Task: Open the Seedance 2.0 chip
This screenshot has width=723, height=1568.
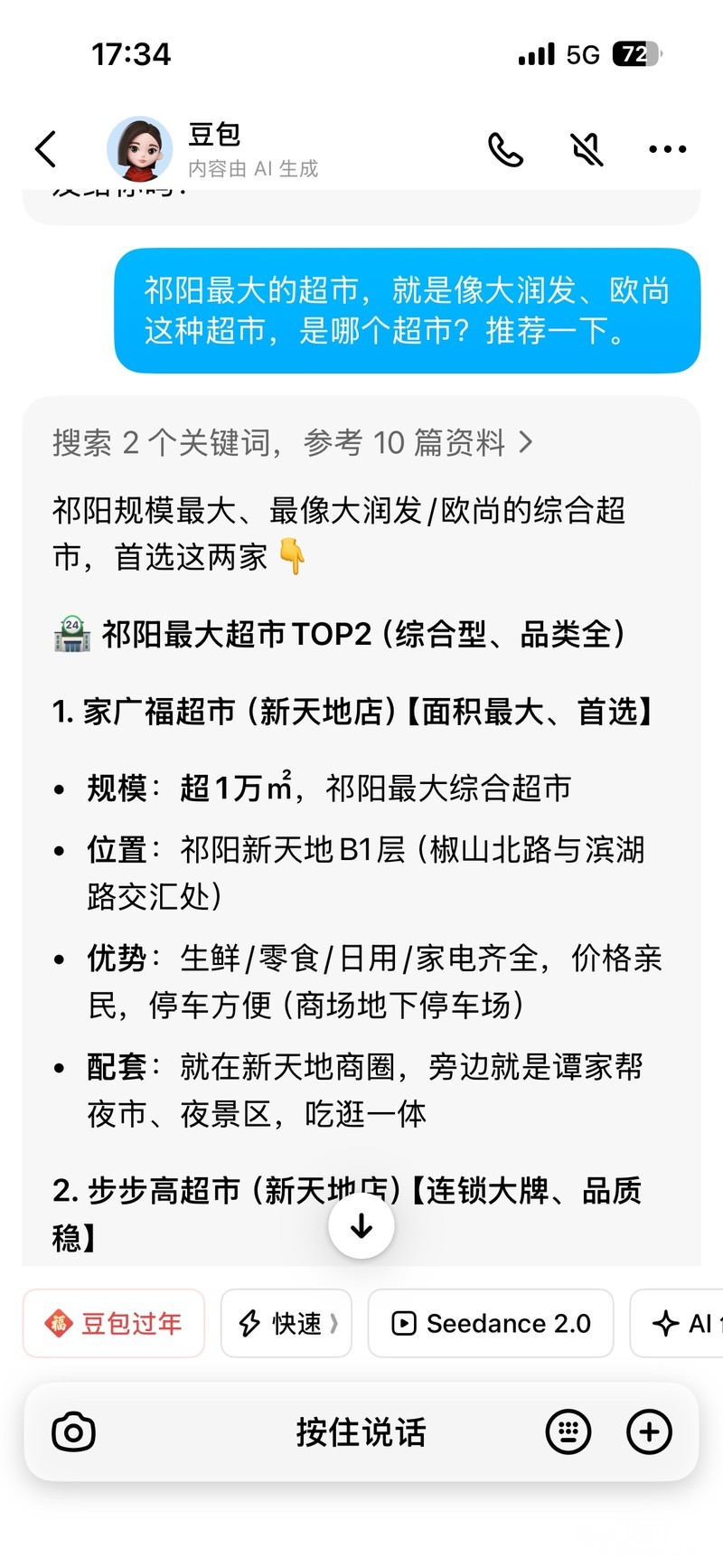Action: (x=491, y=1323)
